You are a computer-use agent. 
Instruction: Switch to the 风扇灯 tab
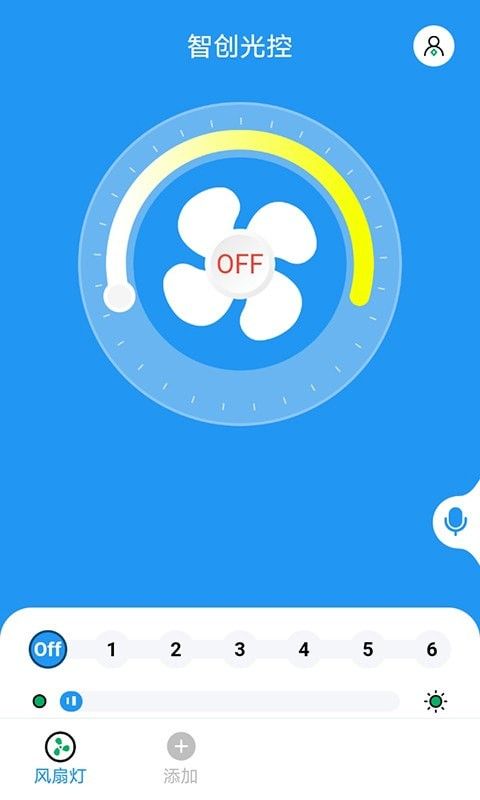[x=60, y=758]
